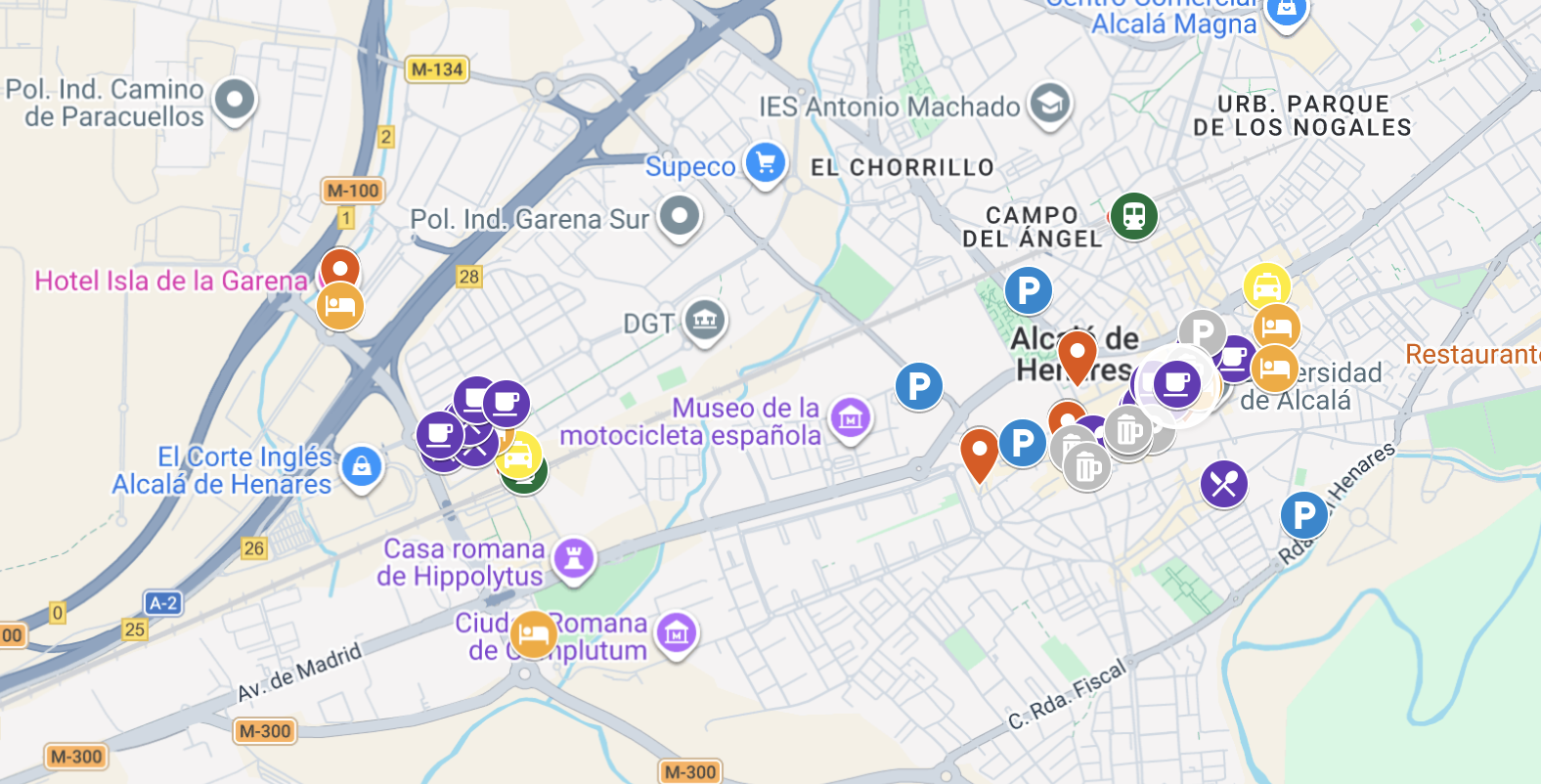Select the highlighted café marker in Alcalá center
This screenshot has width=1541, height=784.
(x=1177, y=383)
